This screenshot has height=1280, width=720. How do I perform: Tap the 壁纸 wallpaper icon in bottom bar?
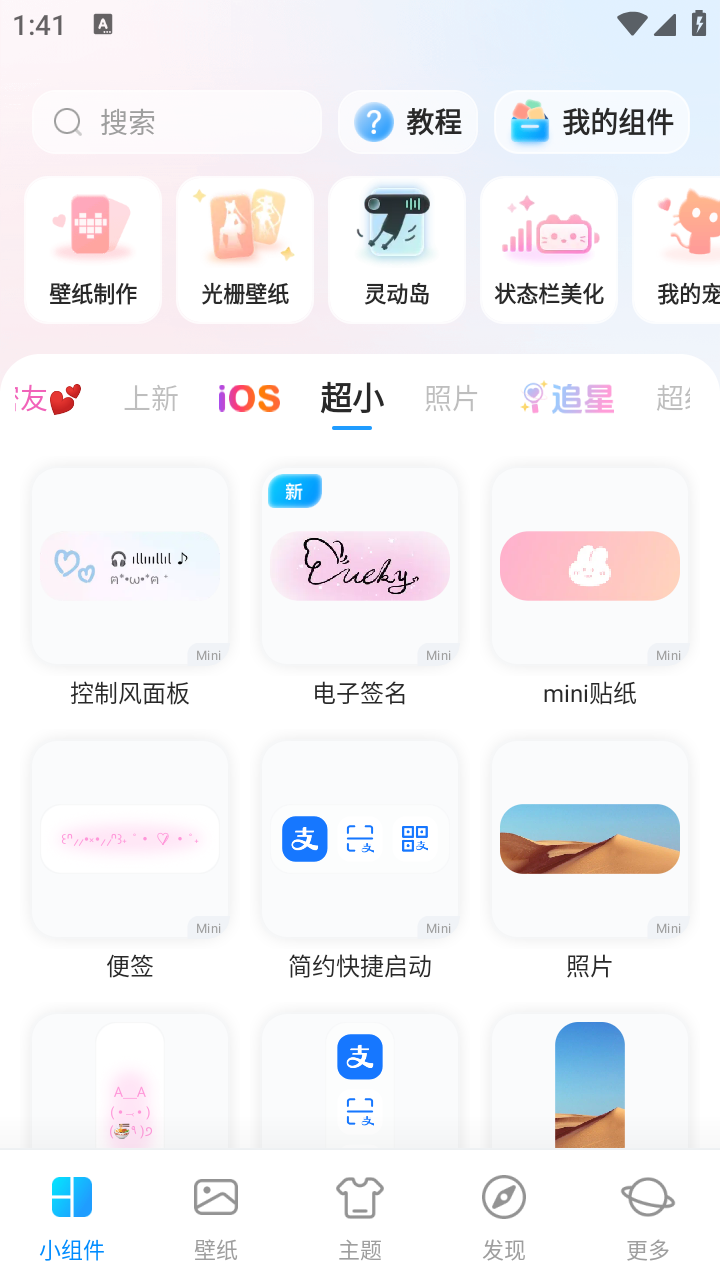coord(215,1196)
